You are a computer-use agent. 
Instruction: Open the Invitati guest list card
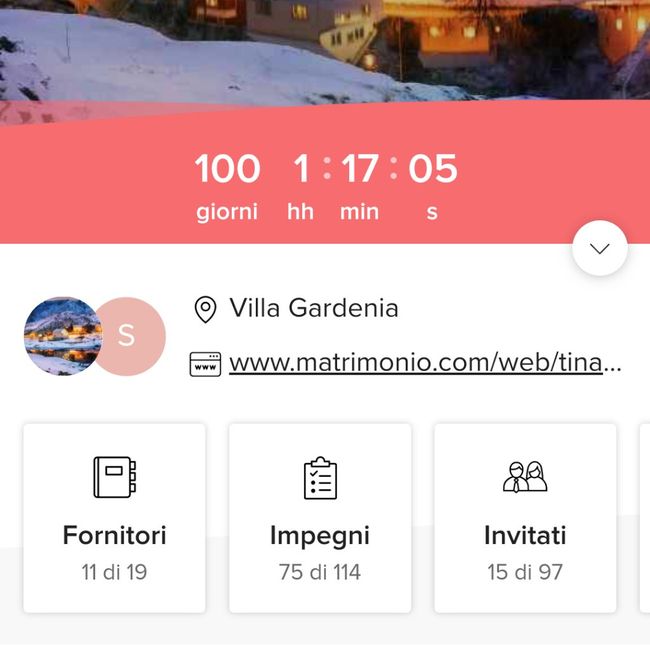[525, 518]
